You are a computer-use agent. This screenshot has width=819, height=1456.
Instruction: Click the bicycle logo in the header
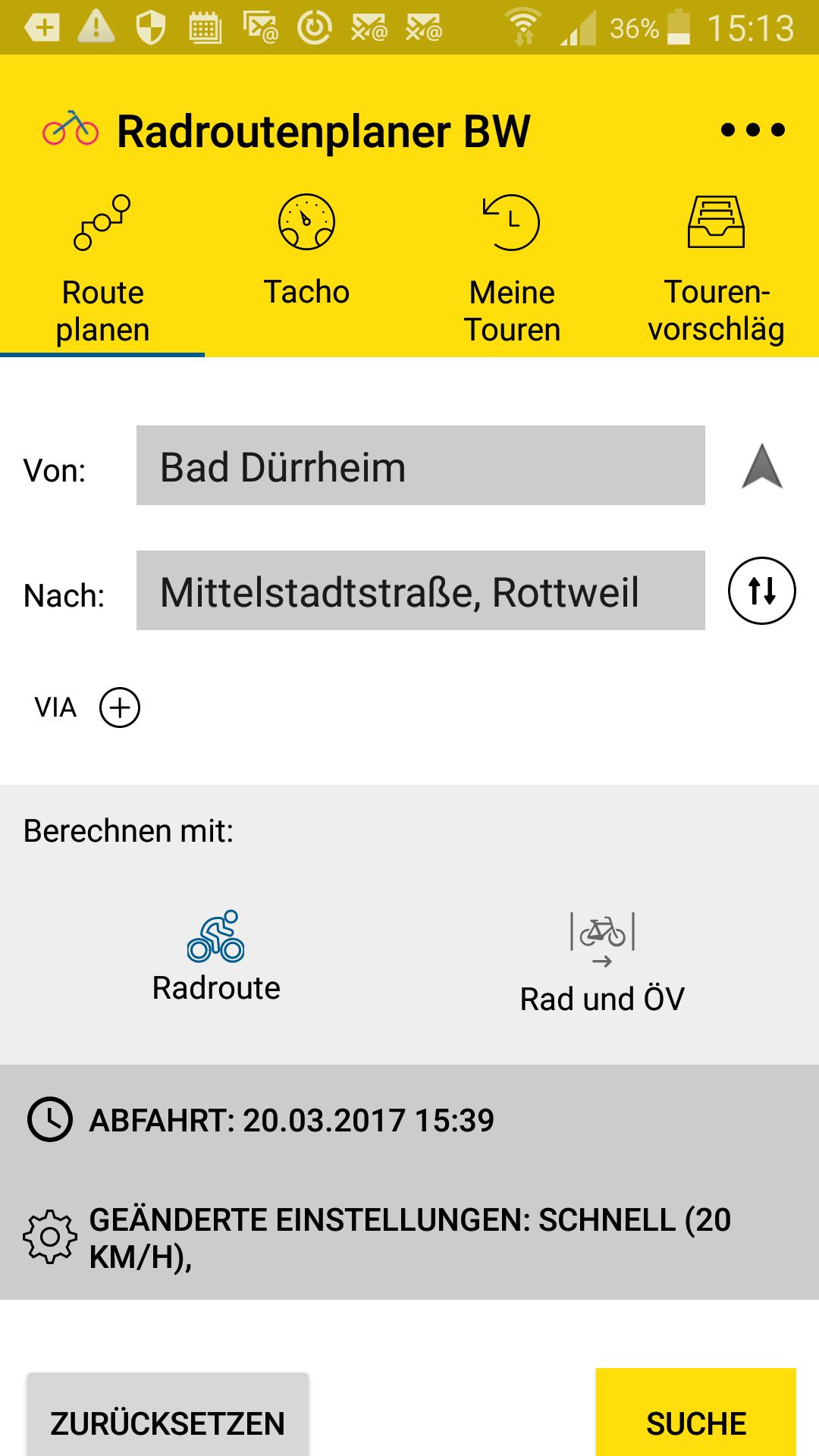point(70,129)
